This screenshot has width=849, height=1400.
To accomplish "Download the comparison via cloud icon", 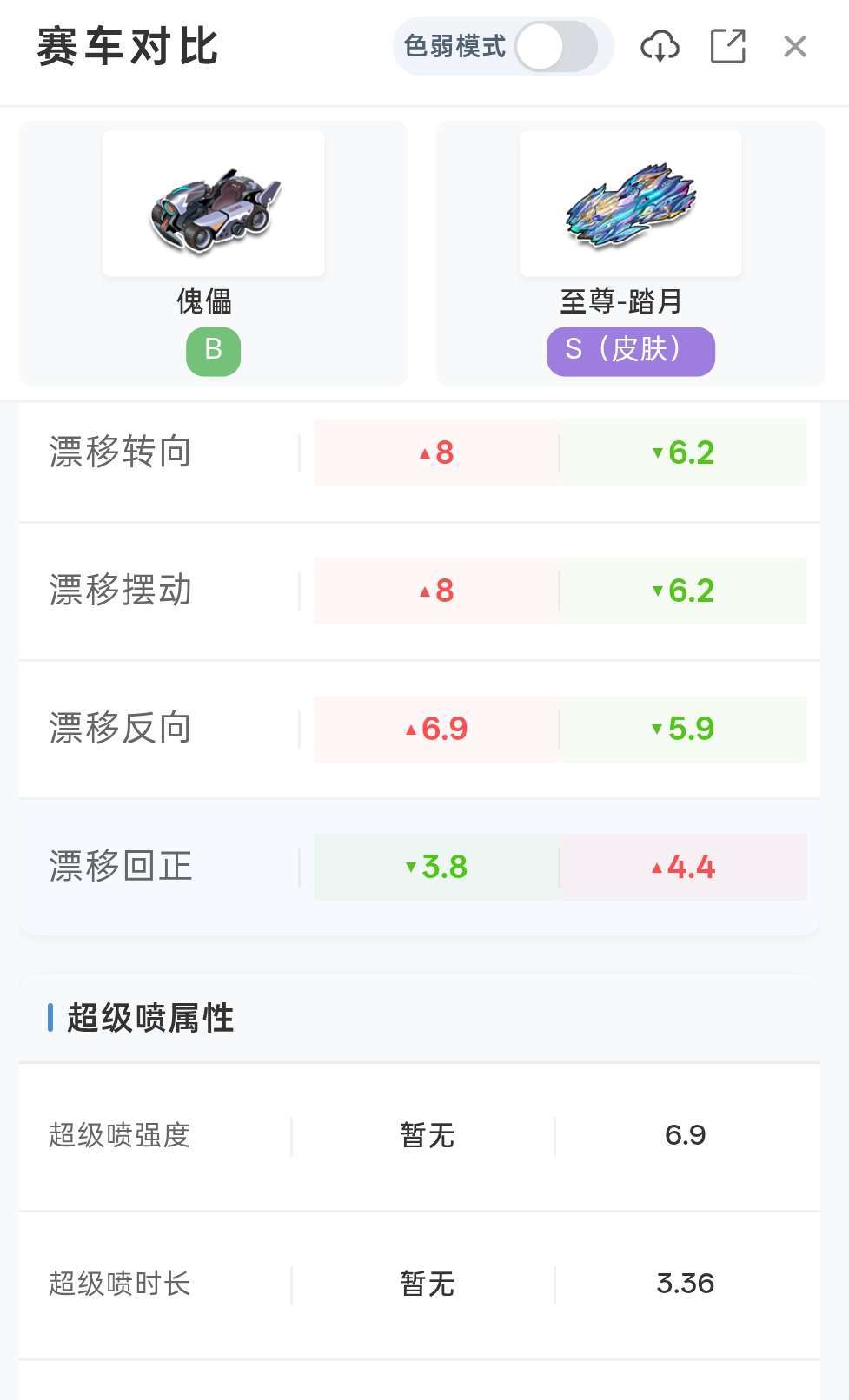I will tap(660, 47).
